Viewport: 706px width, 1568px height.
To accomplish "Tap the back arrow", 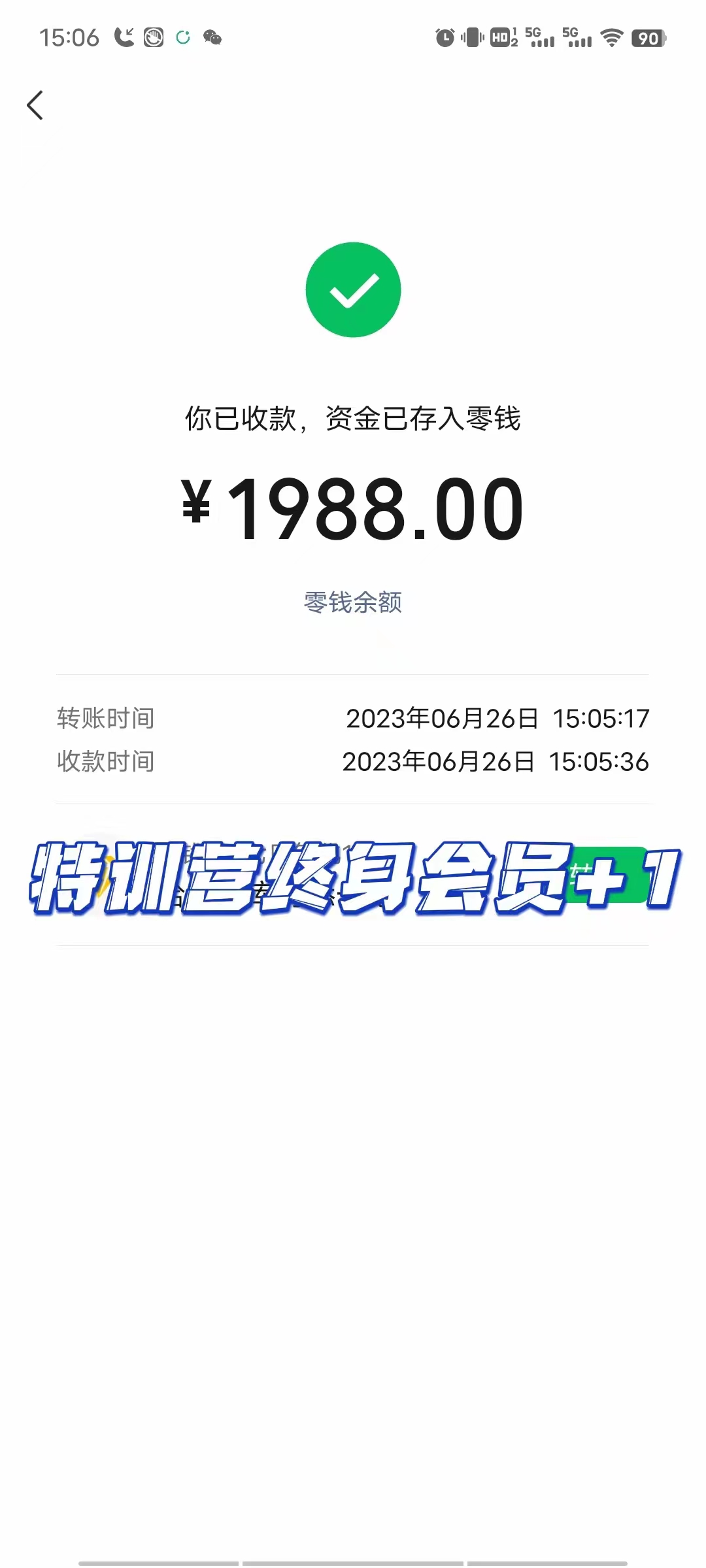I will pyautogui.click(x=35, y=105).
